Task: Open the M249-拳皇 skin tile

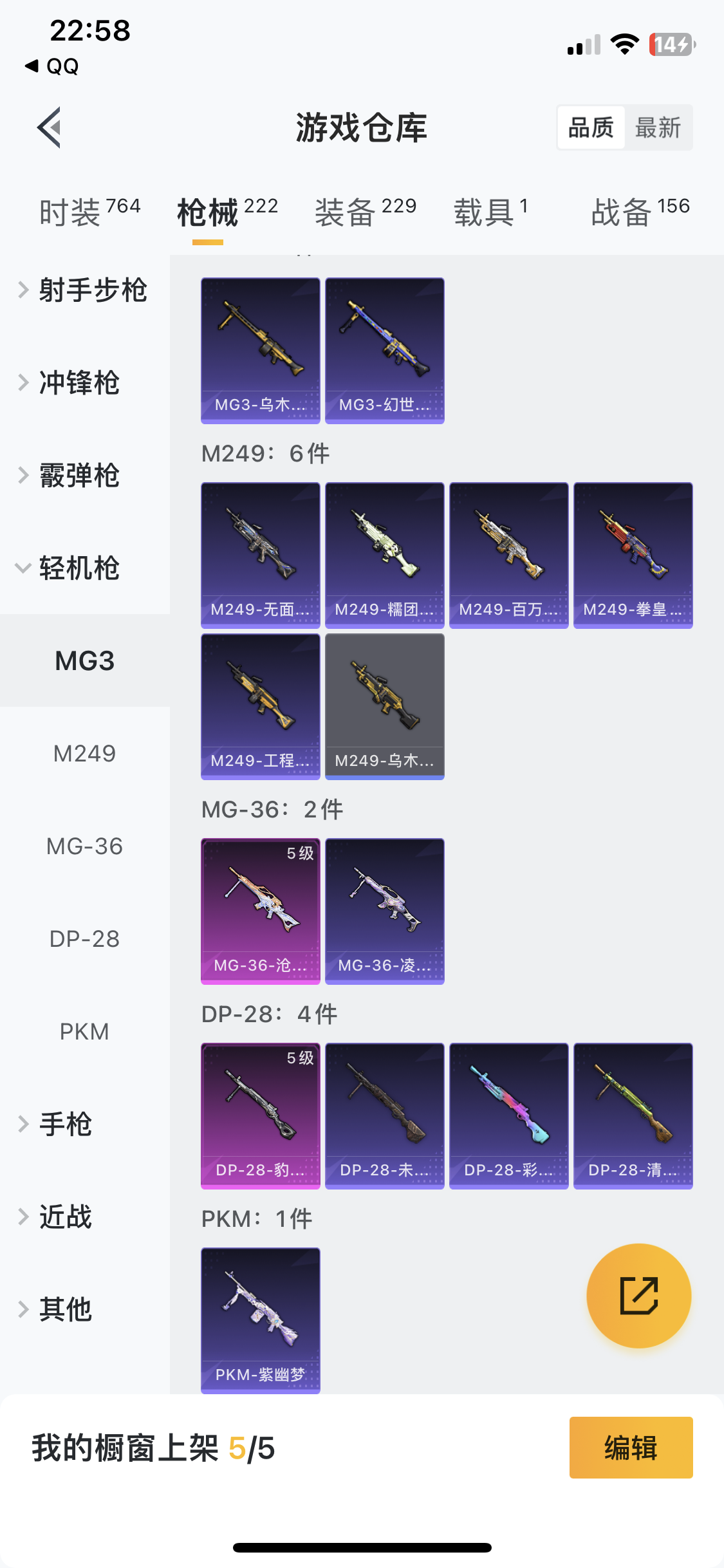Action: tap(633, 555)
